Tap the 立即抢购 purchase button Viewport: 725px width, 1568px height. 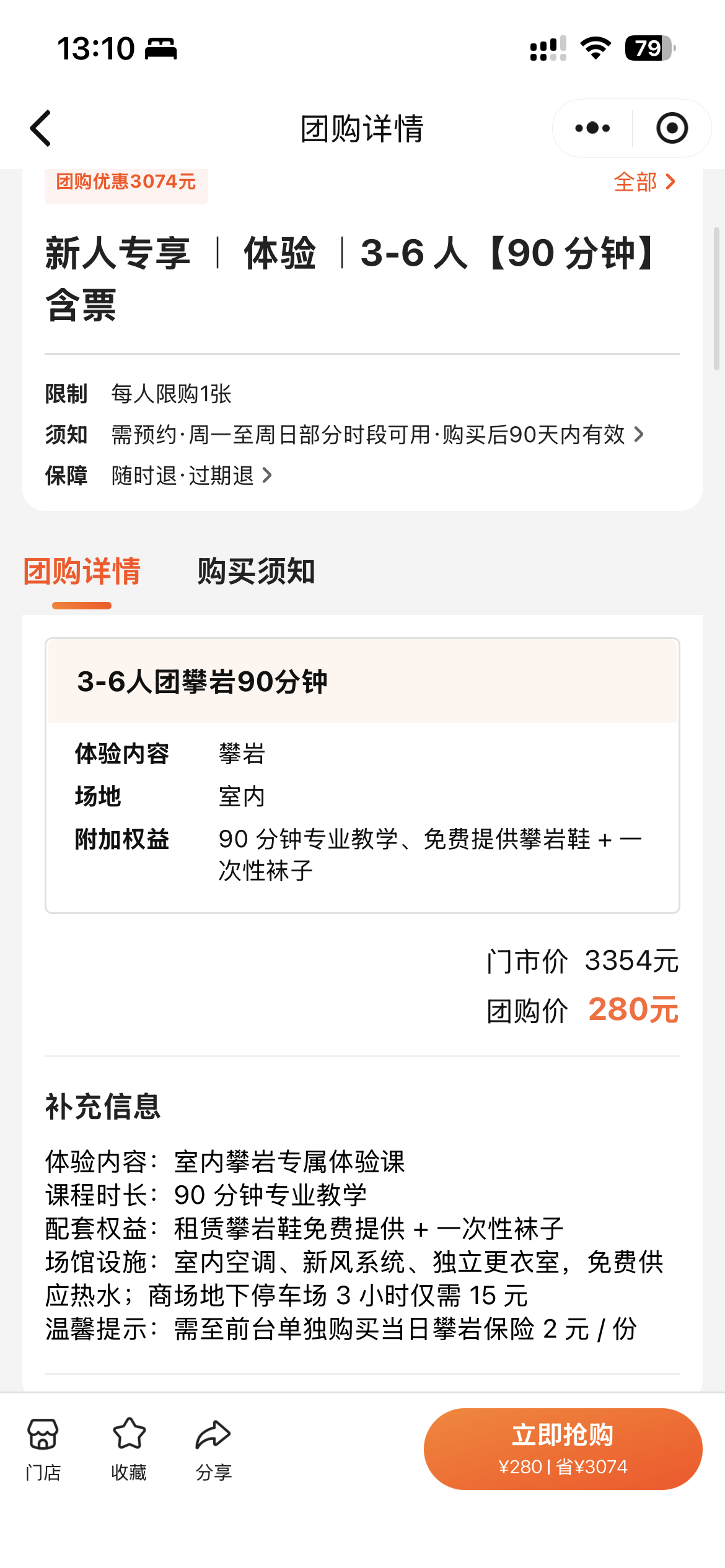tap(563, 1449)
